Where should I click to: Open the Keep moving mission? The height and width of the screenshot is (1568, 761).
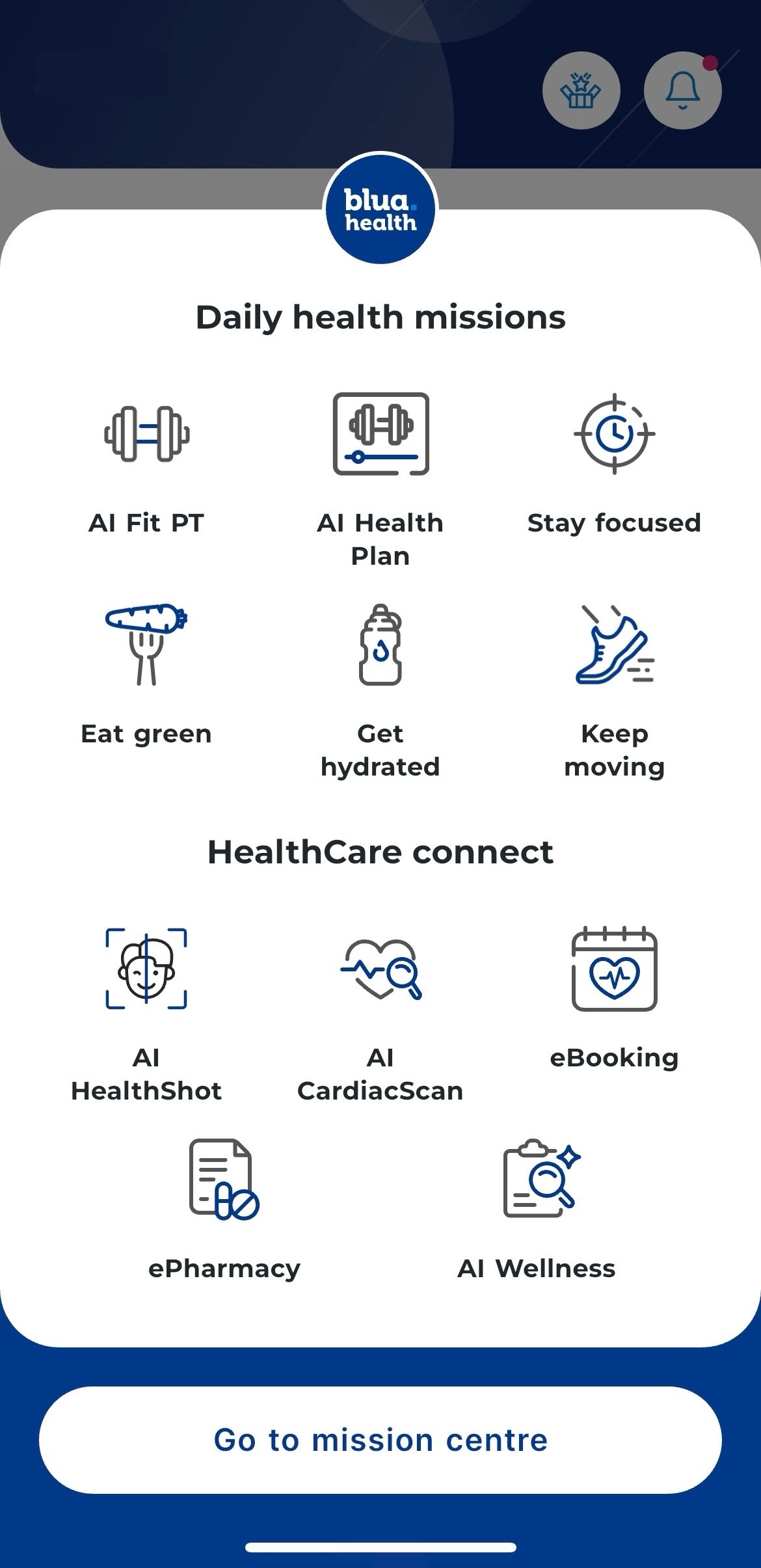click(614, 645)
